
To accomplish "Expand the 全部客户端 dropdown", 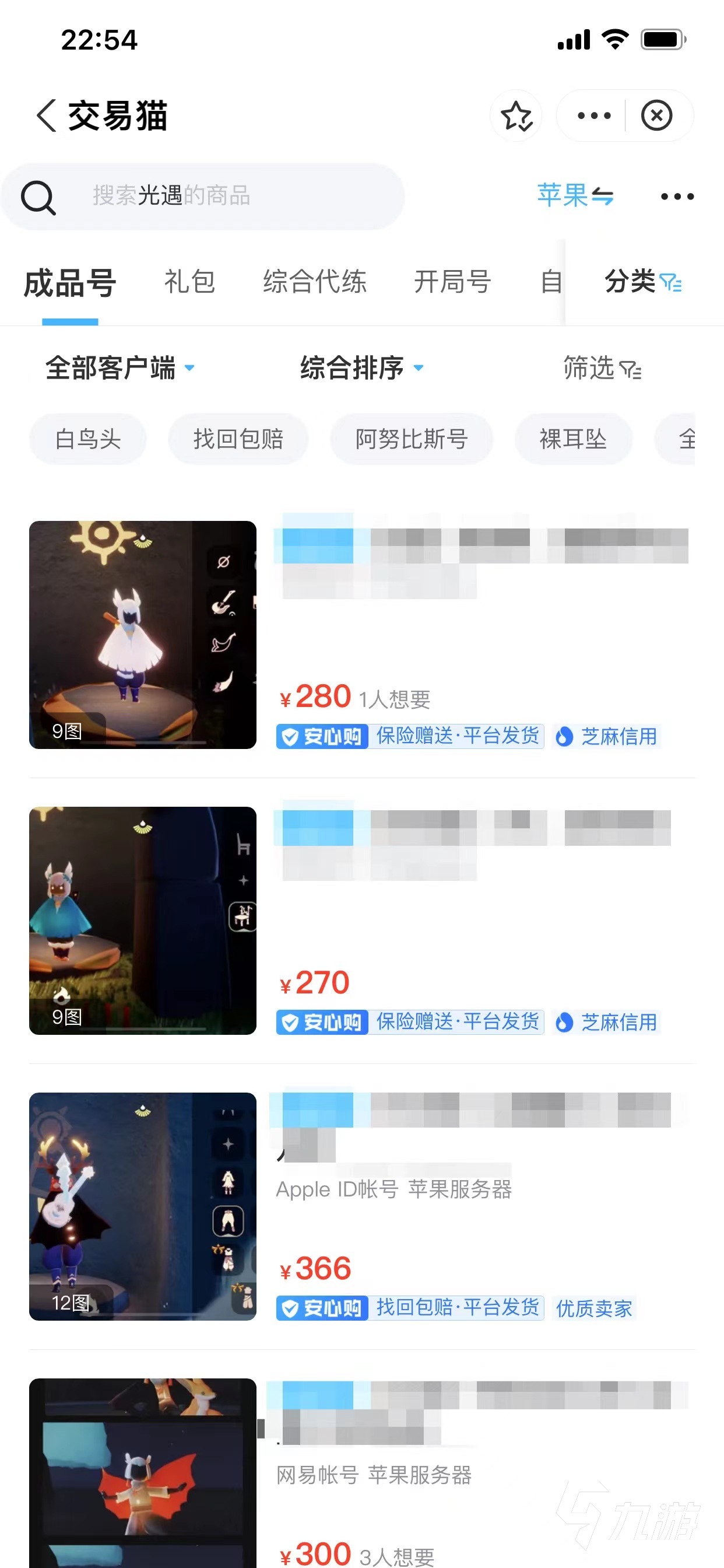I will [120, 367].
